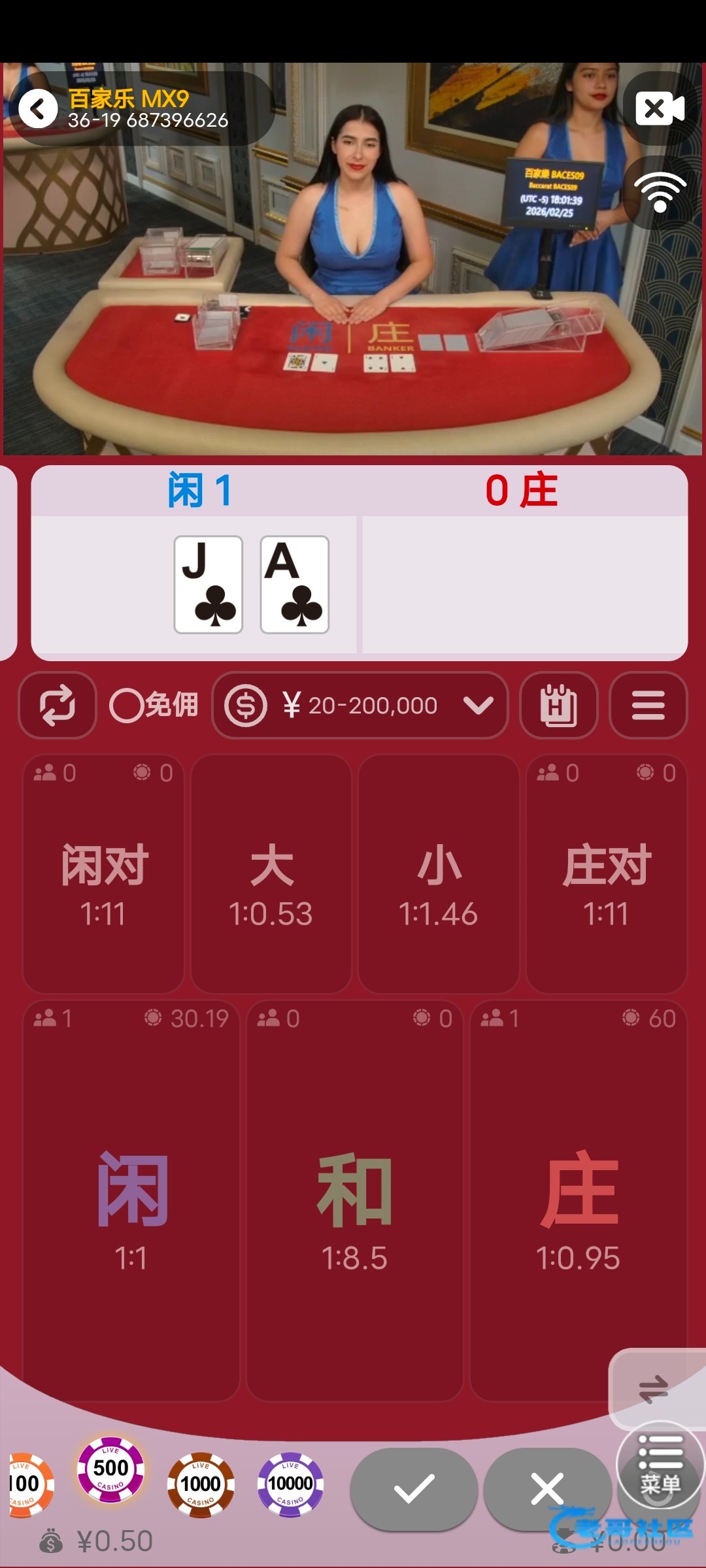Select the 10000 chip
The width and height of the screenshot is (706, 1568).
[290, 1484]
